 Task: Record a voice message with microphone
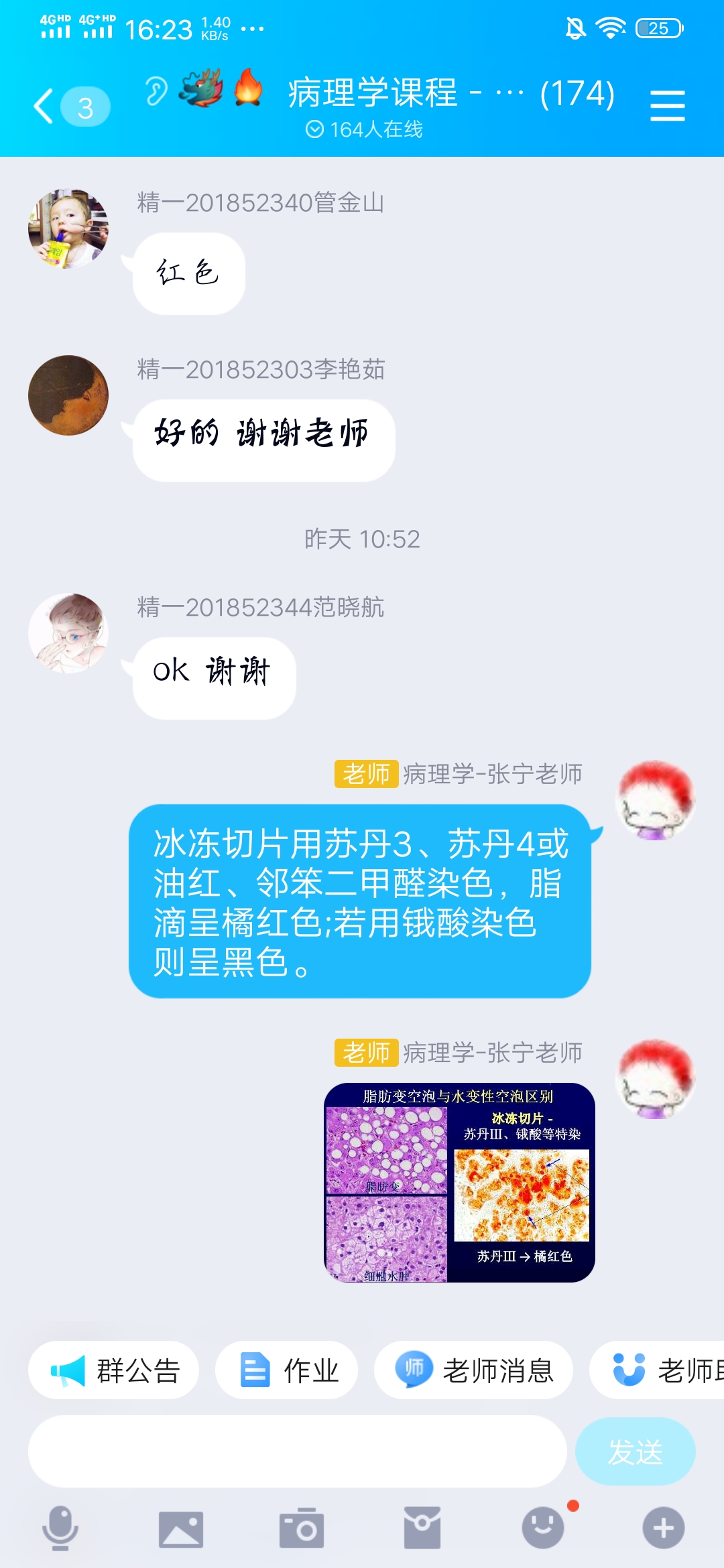pos(60,1528)
